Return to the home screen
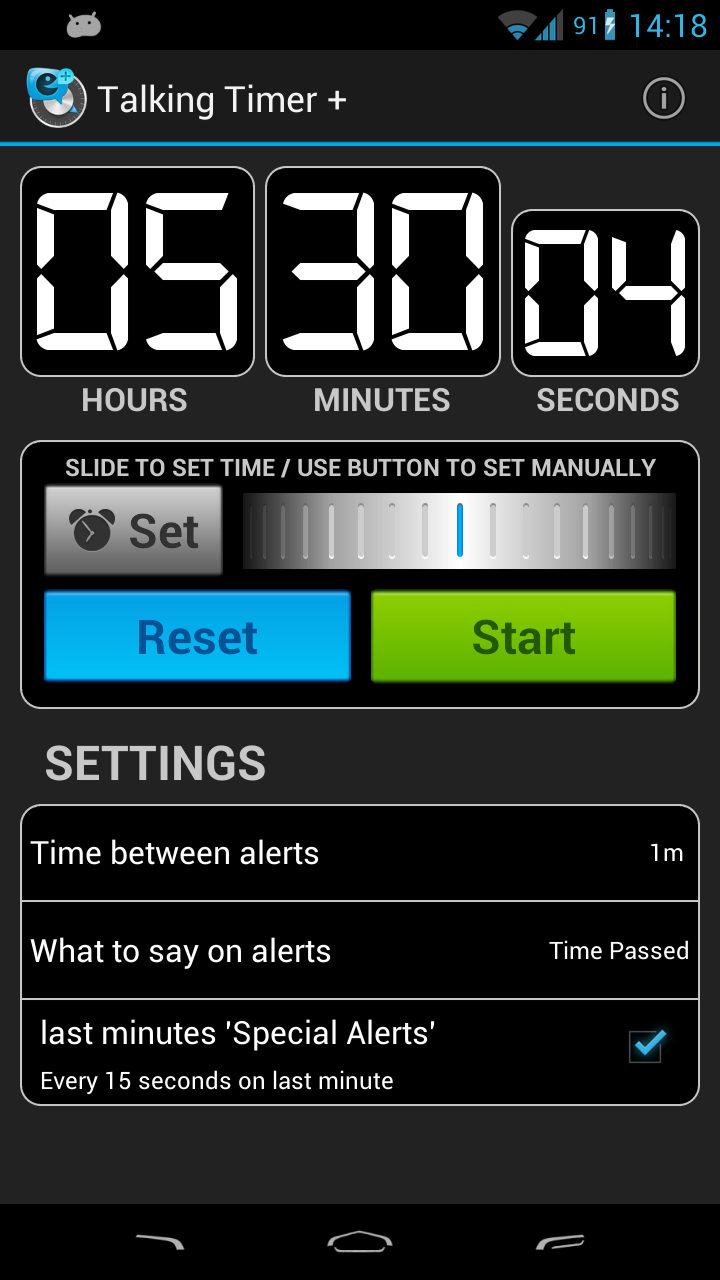Viewport: 720px width, 1280px height. [360, 1242]
